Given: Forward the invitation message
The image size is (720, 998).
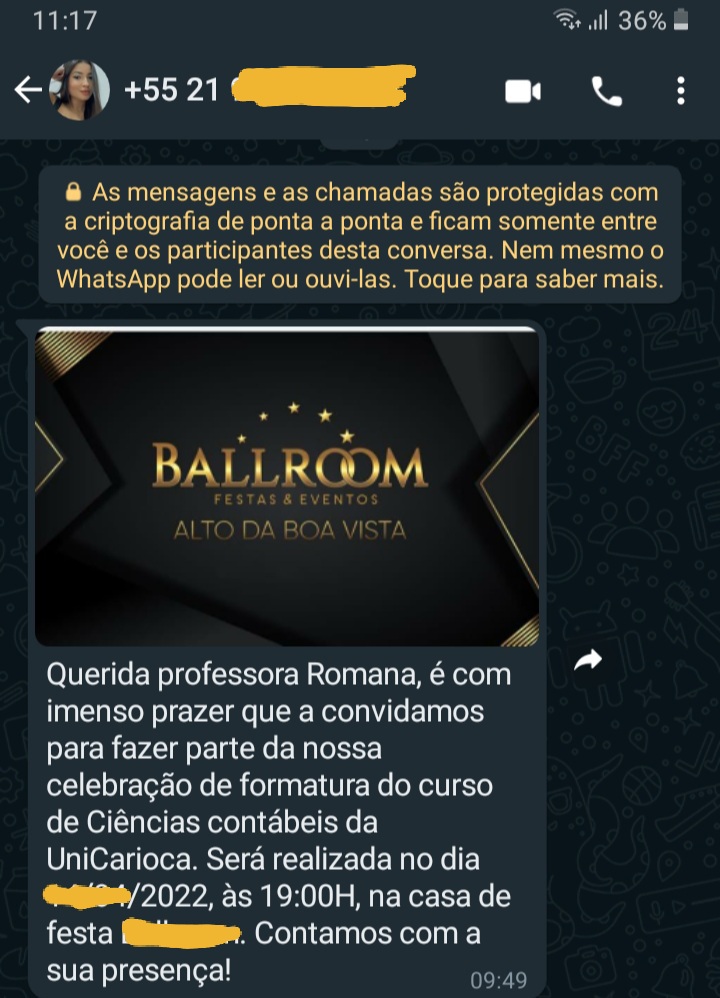Looking at the screenshot, I should [590, 660].
